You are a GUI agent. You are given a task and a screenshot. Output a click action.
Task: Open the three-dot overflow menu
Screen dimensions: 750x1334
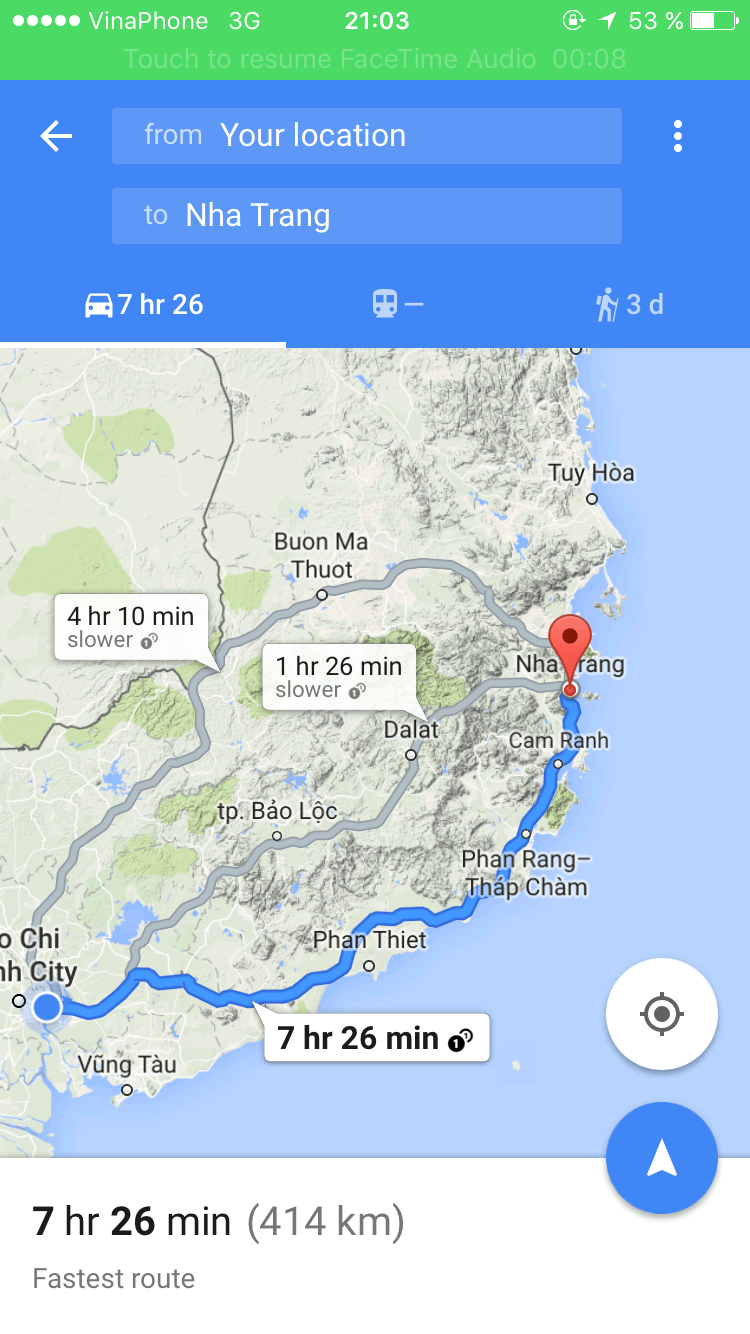pyautogui.click(x=678, y=136)
